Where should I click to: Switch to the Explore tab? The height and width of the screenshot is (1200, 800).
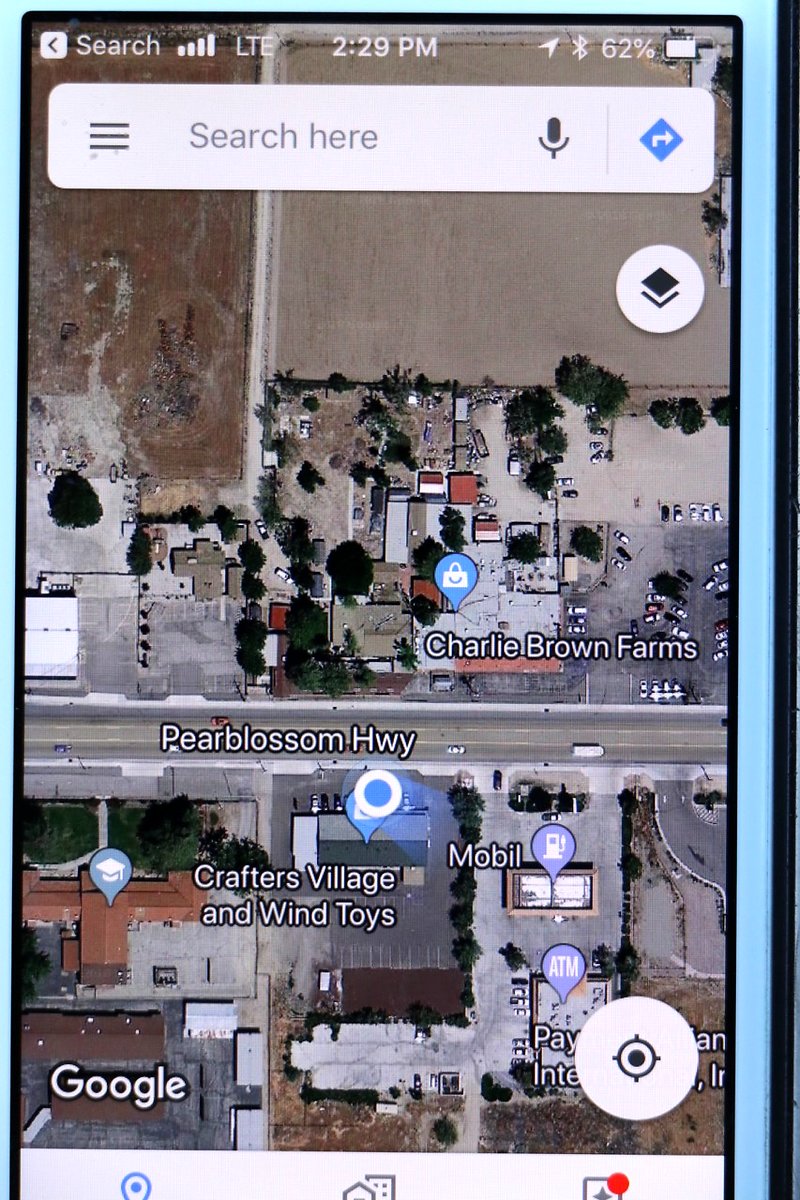[136, 1187]
